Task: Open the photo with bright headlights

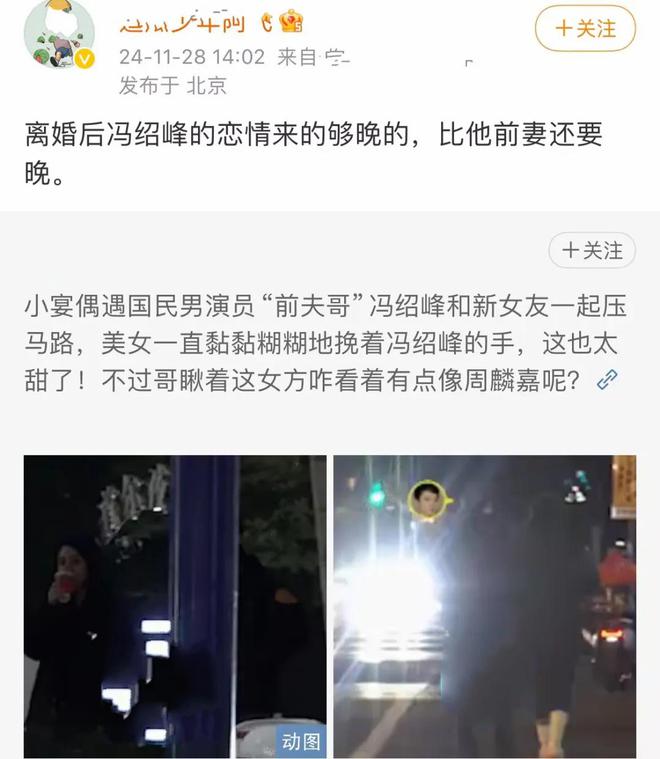Action: pos(485,606)
